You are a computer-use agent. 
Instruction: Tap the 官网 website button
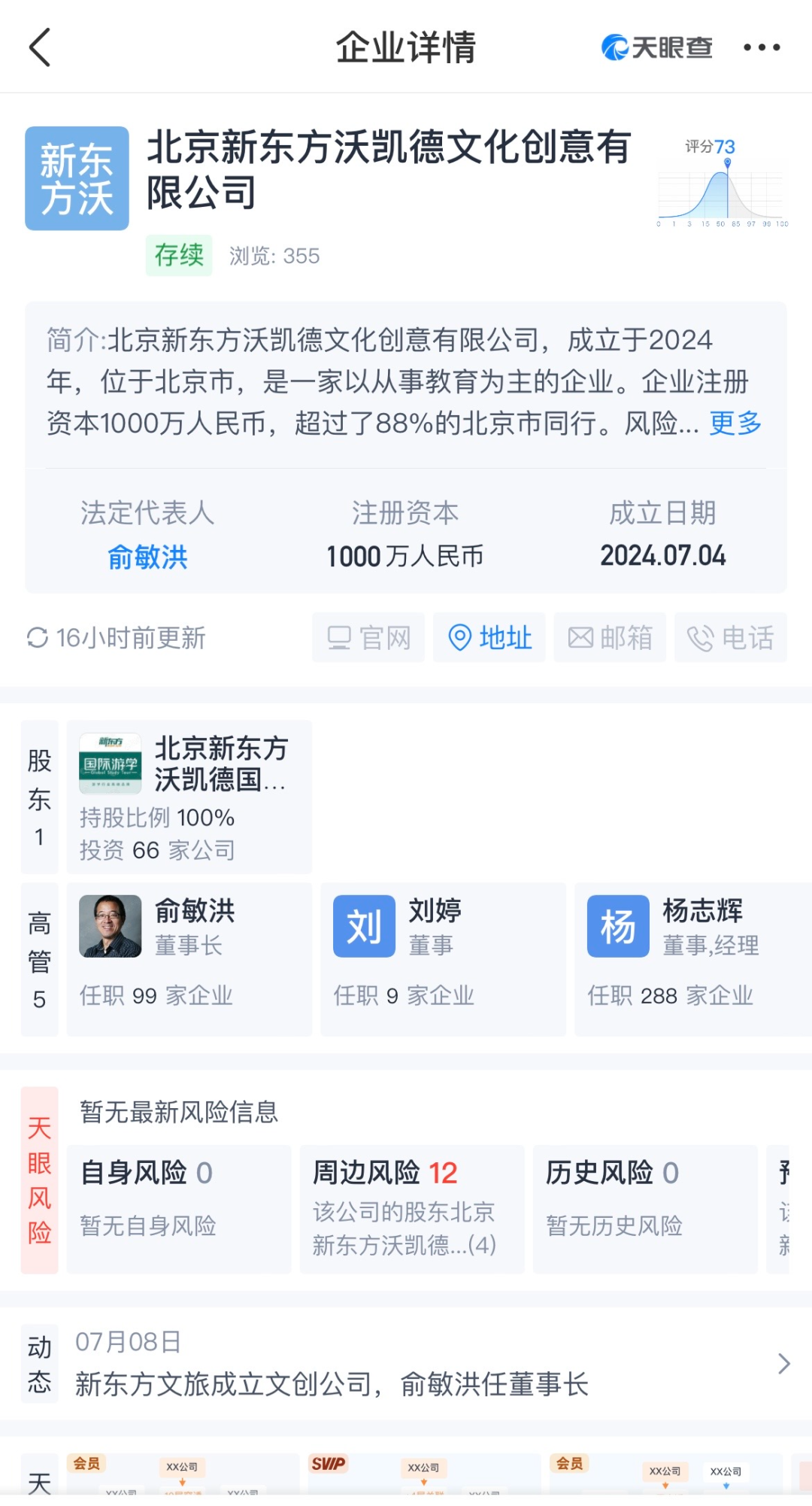coord(368,638)
